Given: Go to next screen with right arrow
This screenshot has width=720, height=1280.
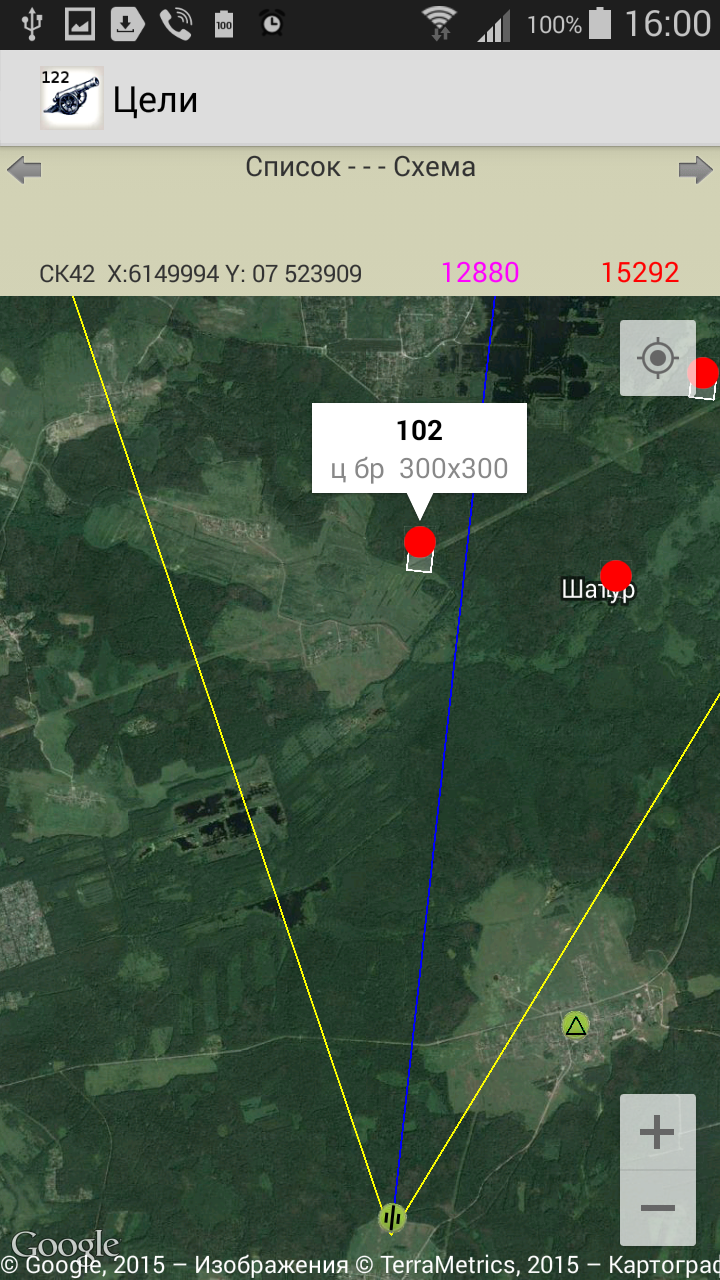Looking at the screenshot, I should (x=696, y=170).
